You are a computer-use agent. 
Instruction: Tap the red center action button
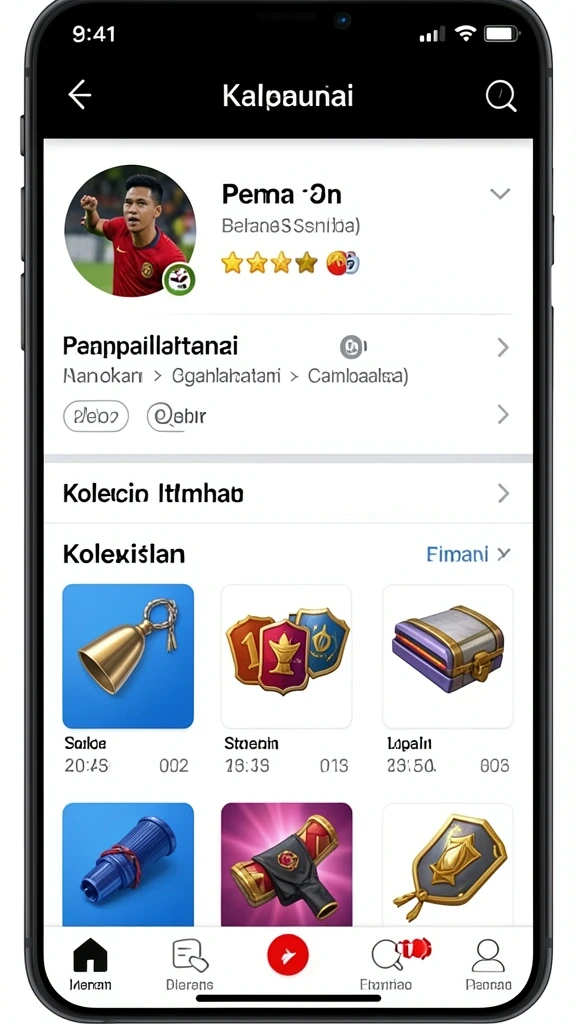[x=288, y=956]
